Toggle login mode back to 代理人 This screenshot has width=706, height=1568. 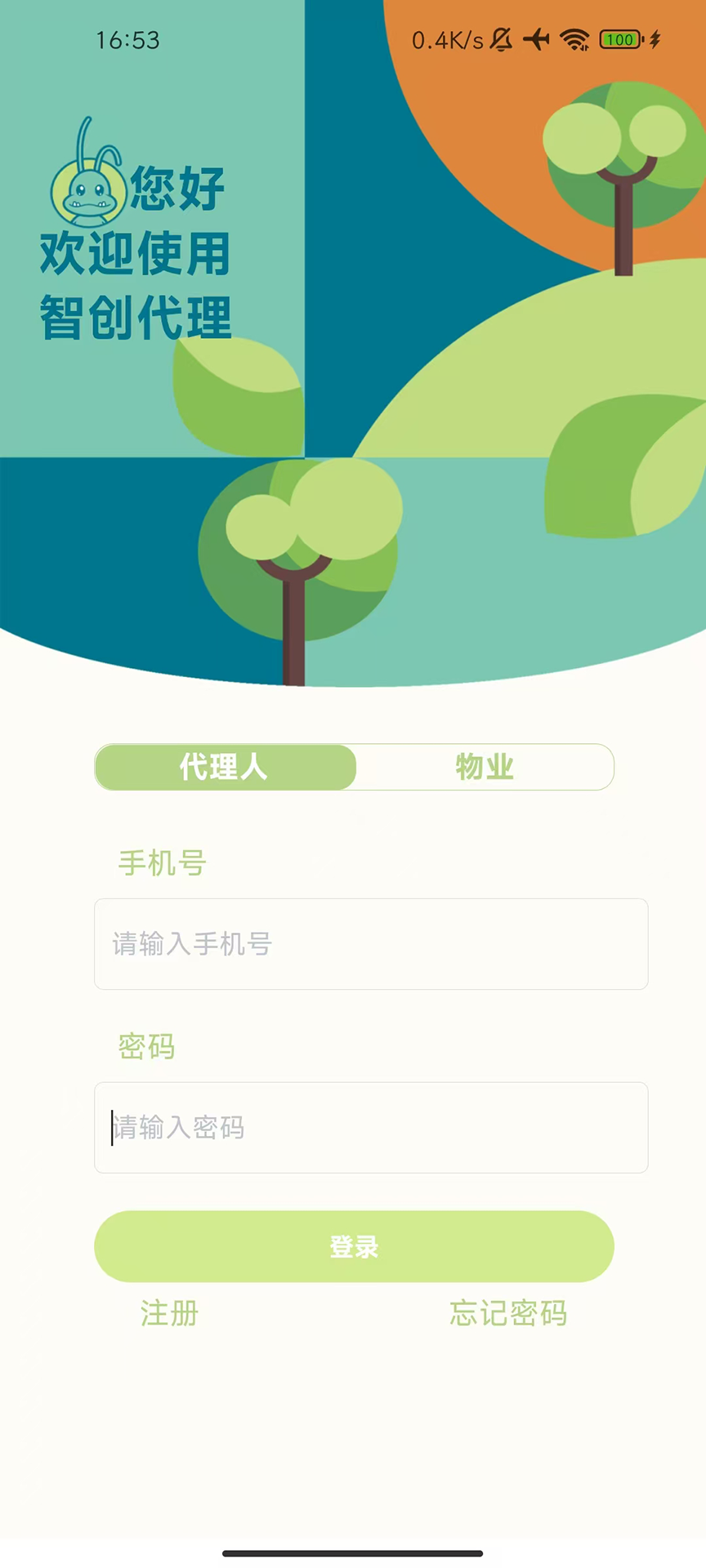pyautogui.click(x=224, y=768)
